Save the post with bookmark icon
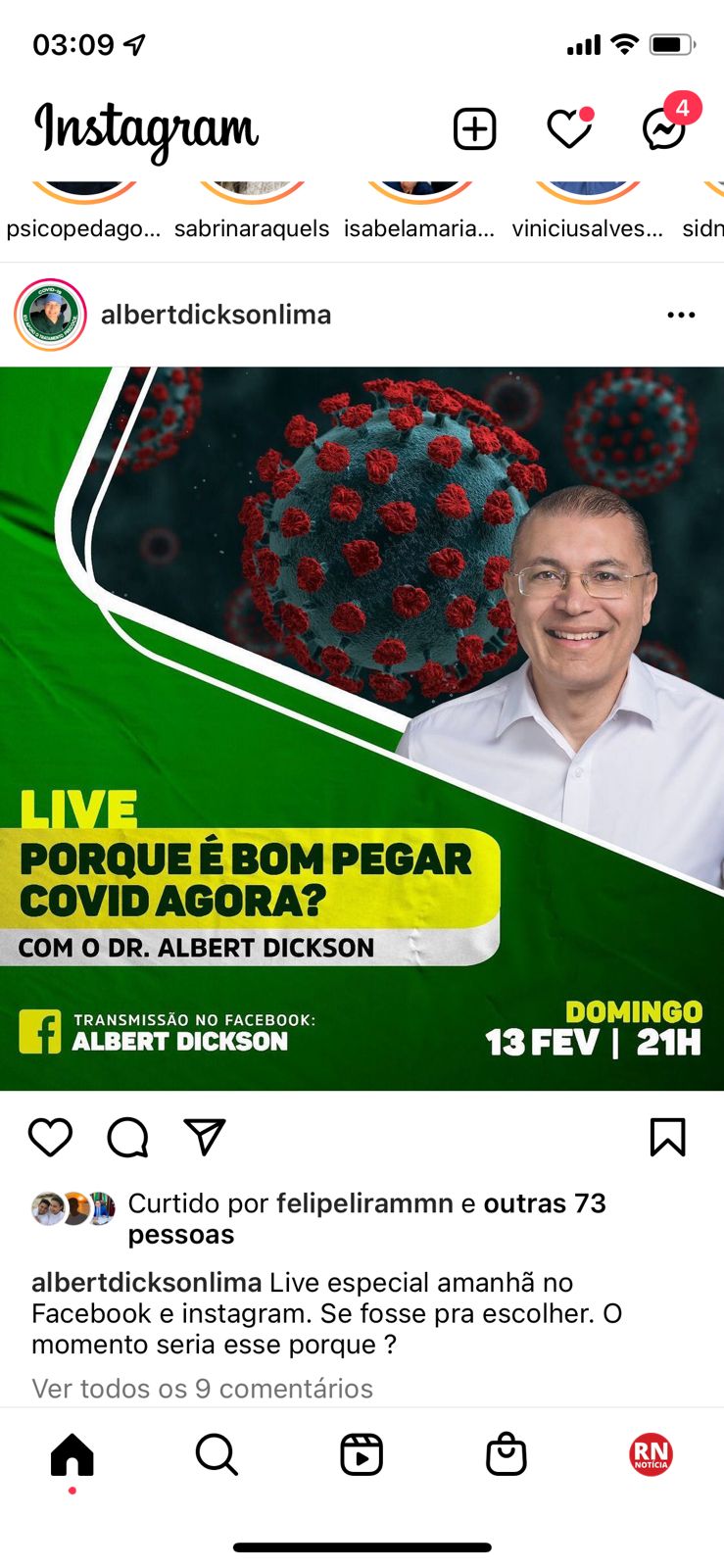The image size is (724, 1568). [667, 1137]
